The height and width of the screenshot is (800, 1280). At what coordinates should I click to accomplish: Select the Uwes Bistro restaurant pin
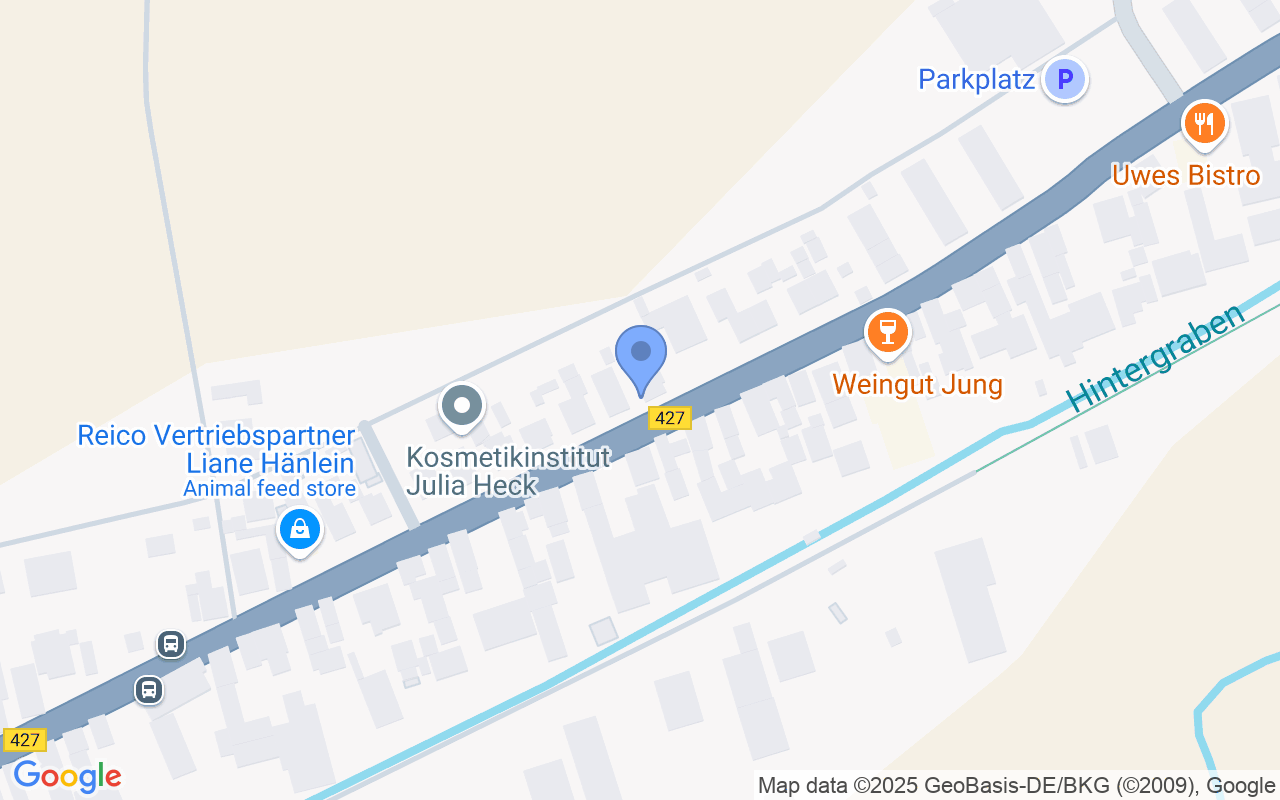click(x=1204, y=125)
